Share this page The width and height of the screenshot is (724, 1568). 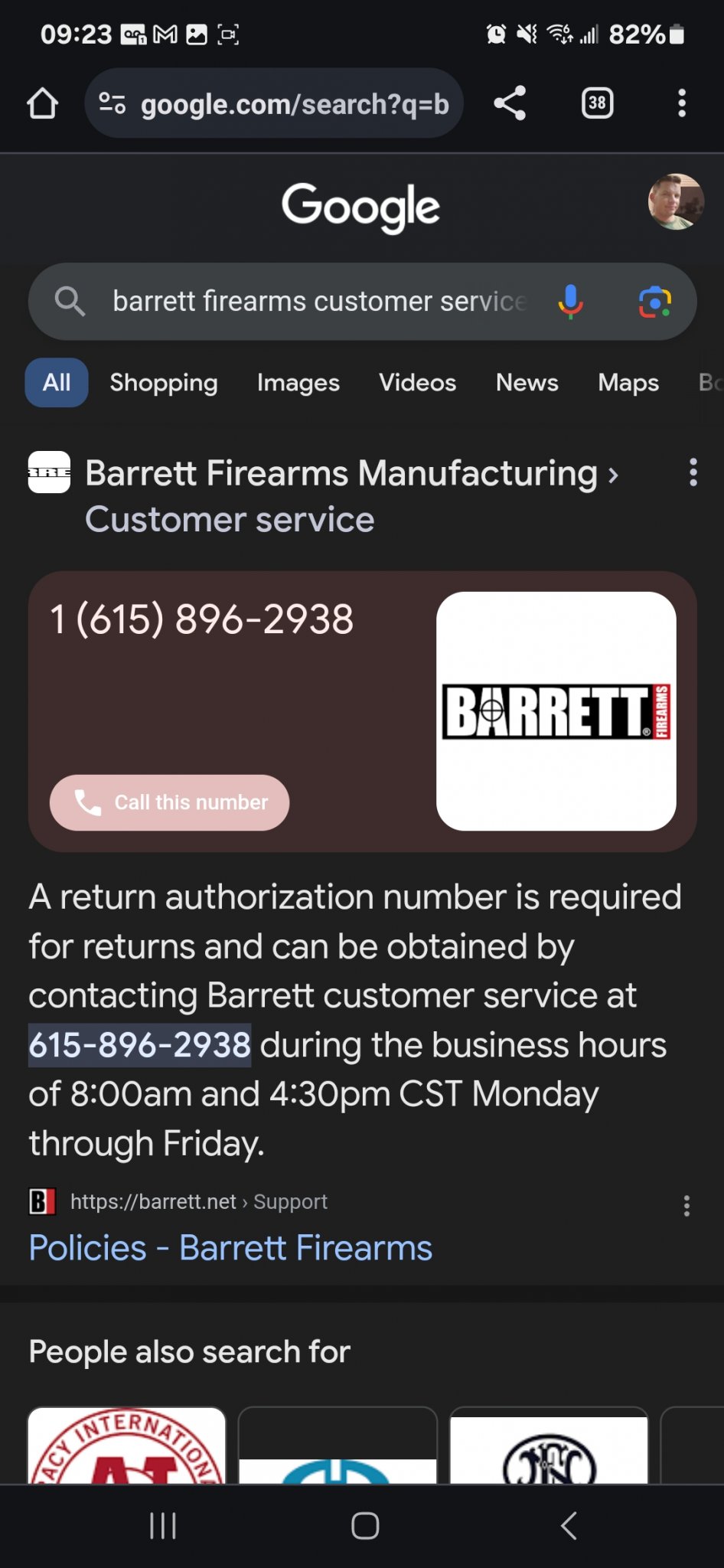coord(510,103)
